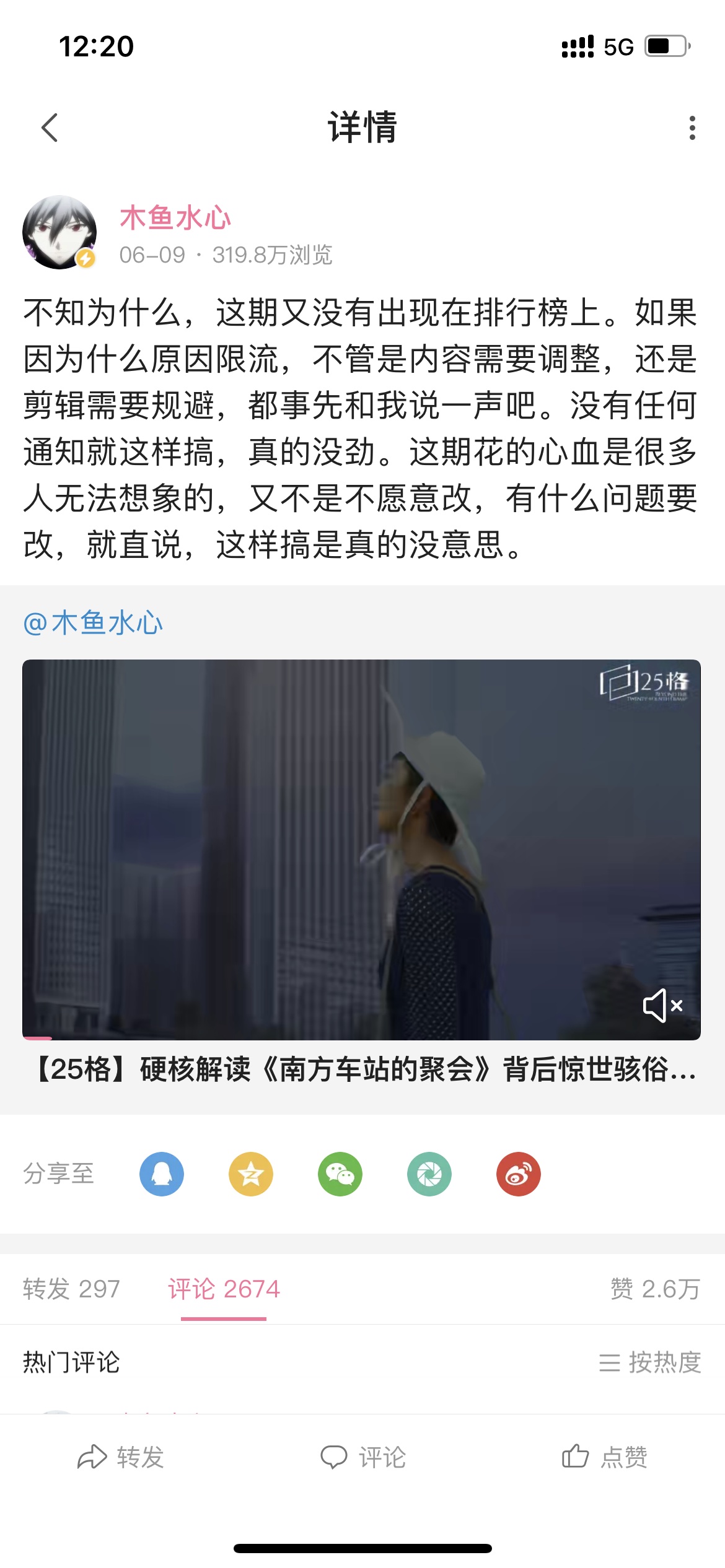Select the 评论 2674 tab

[224, 1289]
